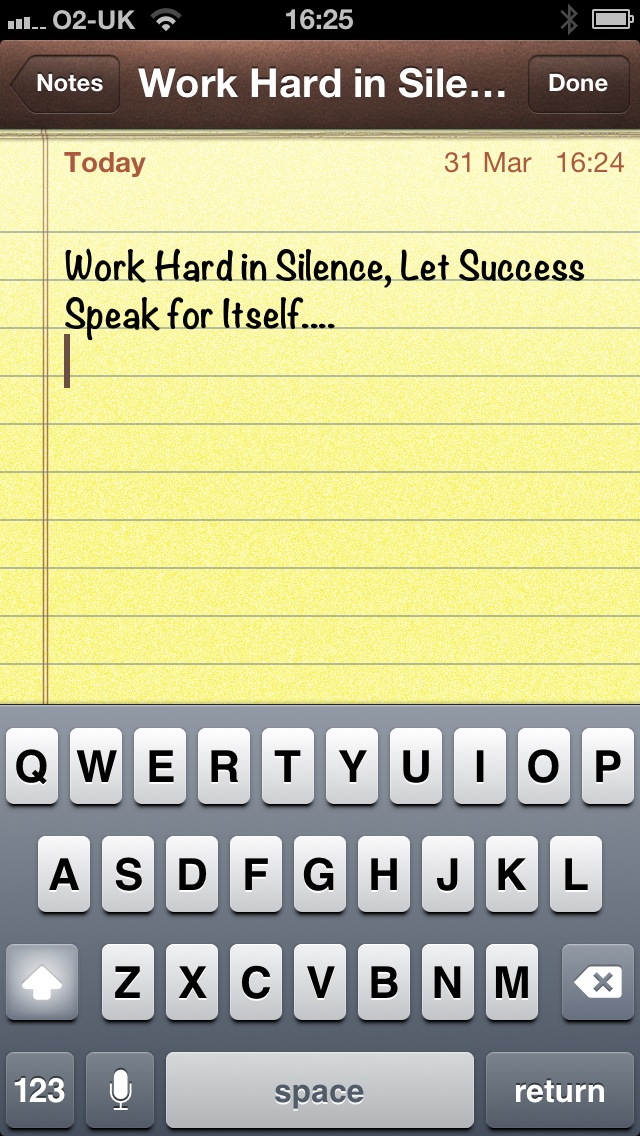The width and height of the screenshot is (640, 1136).
Task: Switch to the 123 numeric keyboard
Action: click(40, 1091)
